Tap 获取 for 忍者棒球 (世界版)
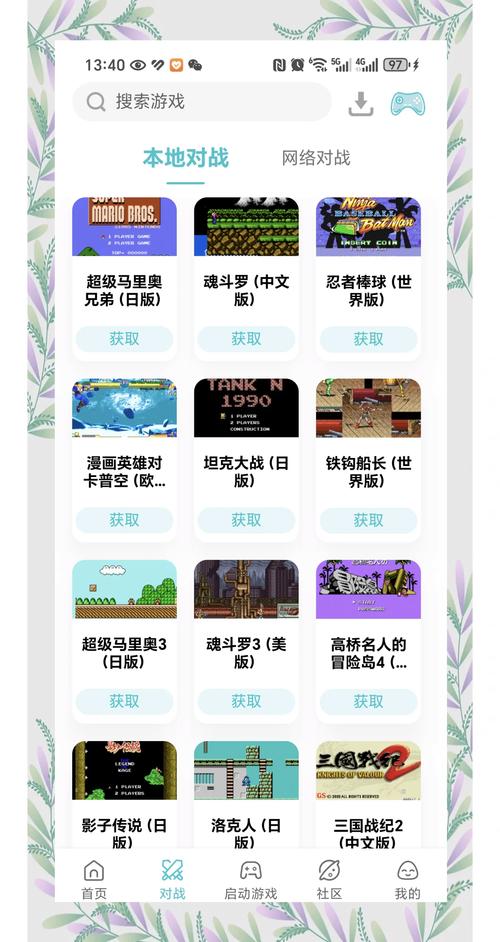 click(368, 339)
